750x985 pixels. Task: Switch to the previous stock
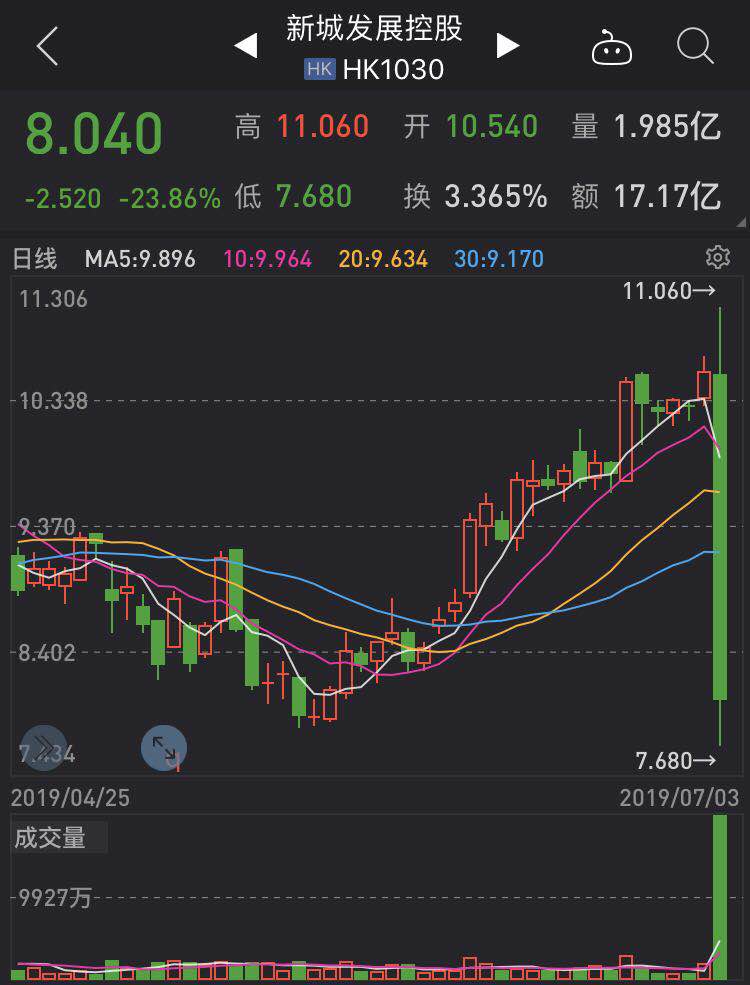245,46
